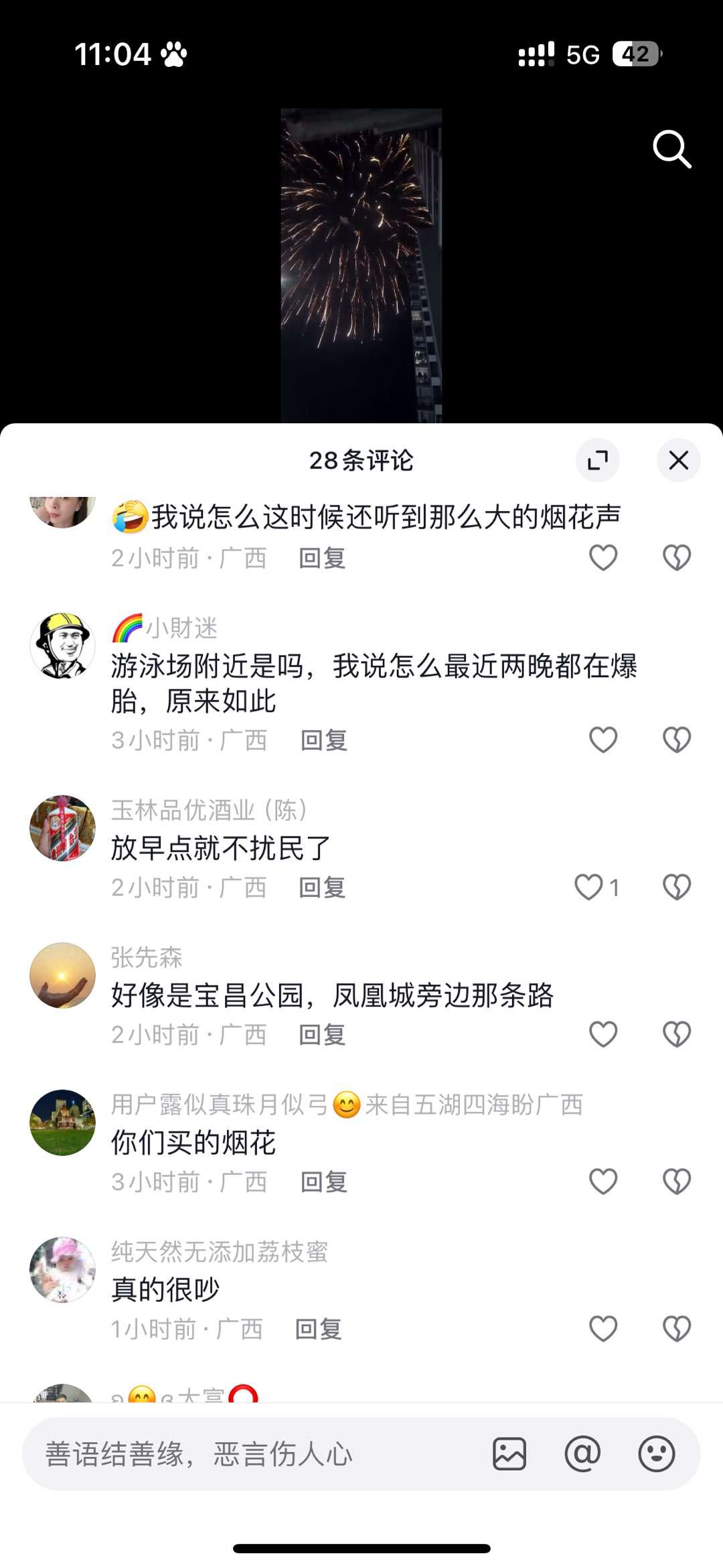The height and width of the screenshot is (1568, 723).
Task: Reply to 玉林品优酒业's comment
Action: coord(322,887)
